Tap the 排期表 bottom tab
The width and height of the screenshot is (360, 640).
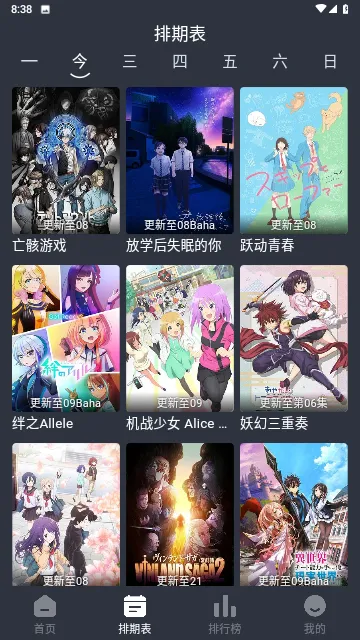pyautogui.click(x=135, y=614)
